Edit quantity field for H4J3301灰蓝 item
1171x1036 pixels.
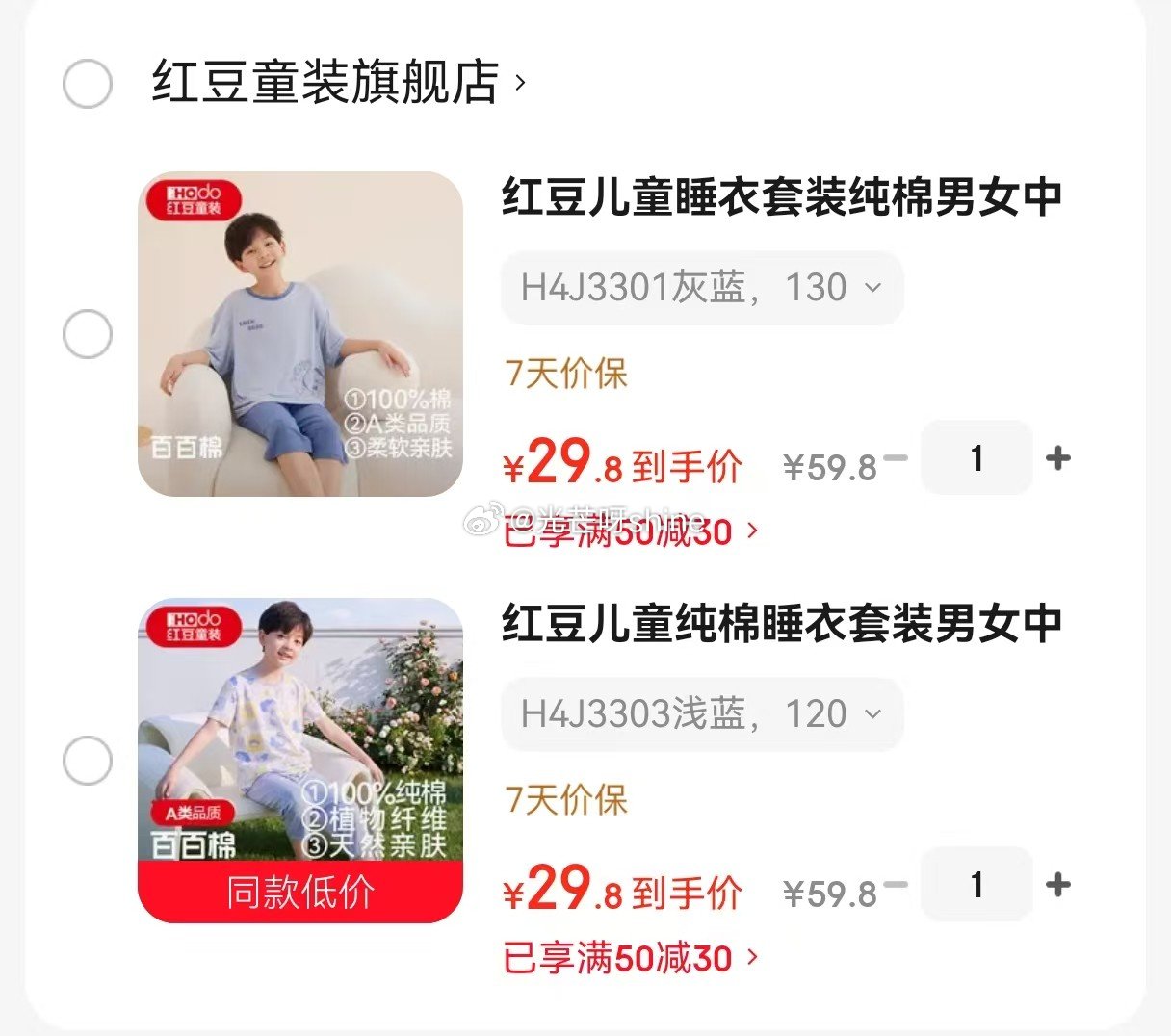click(976, 458)
